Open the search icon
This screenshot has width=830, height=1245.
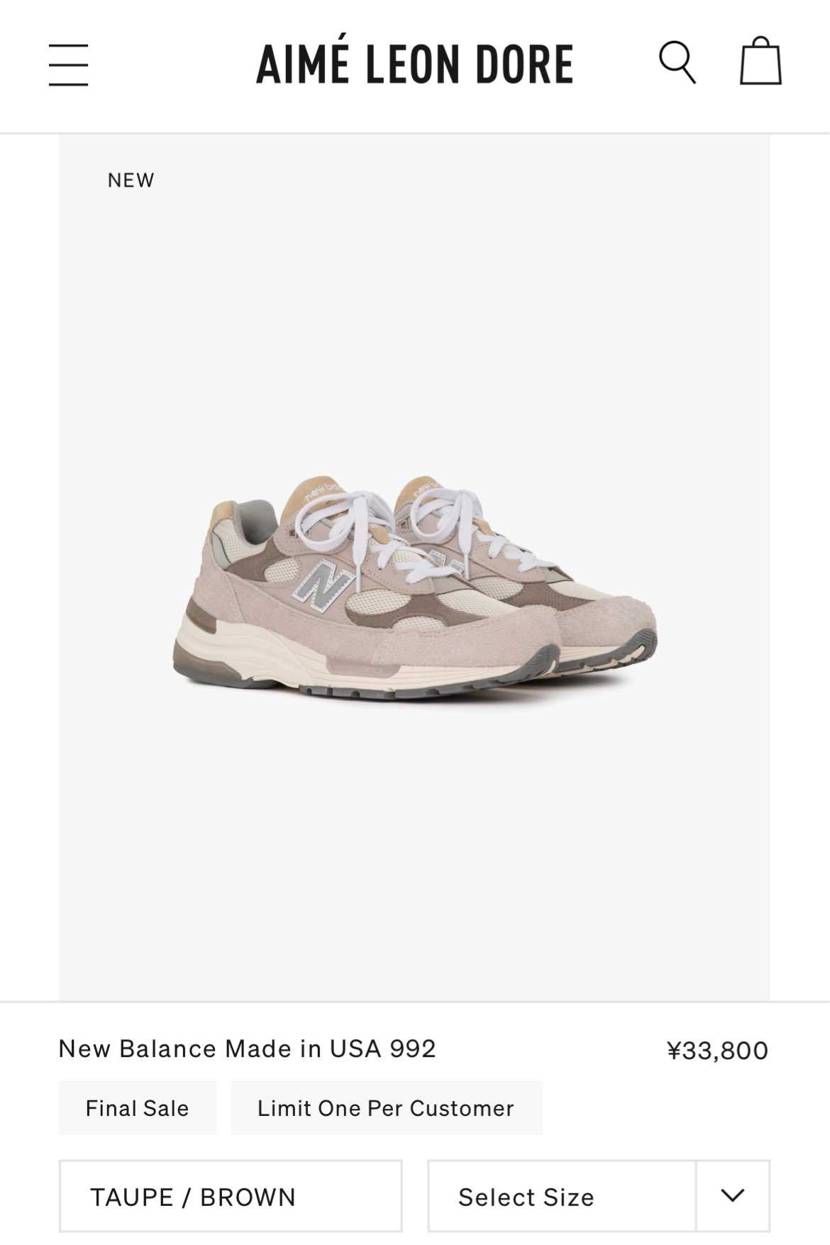677,62
